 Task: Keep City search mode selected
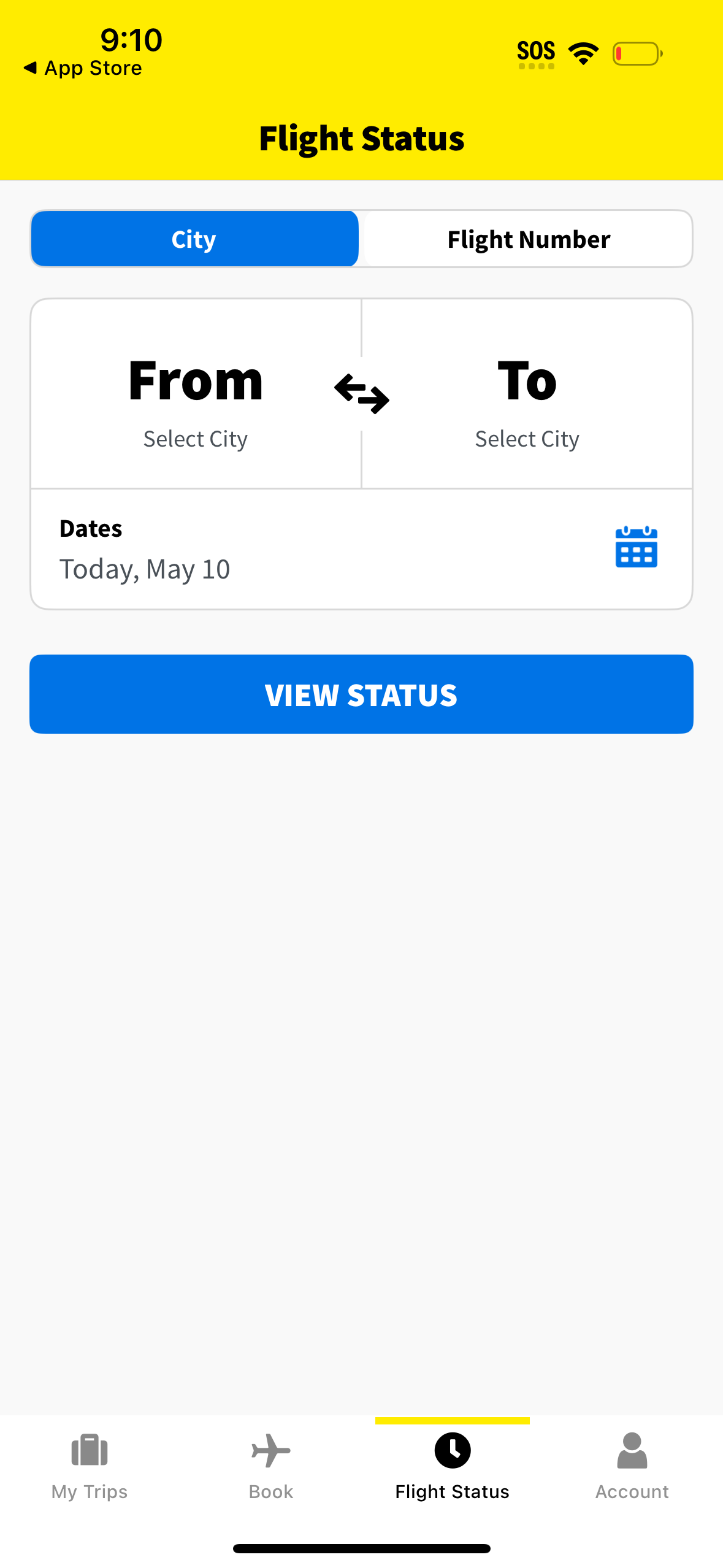coord(194,239)
